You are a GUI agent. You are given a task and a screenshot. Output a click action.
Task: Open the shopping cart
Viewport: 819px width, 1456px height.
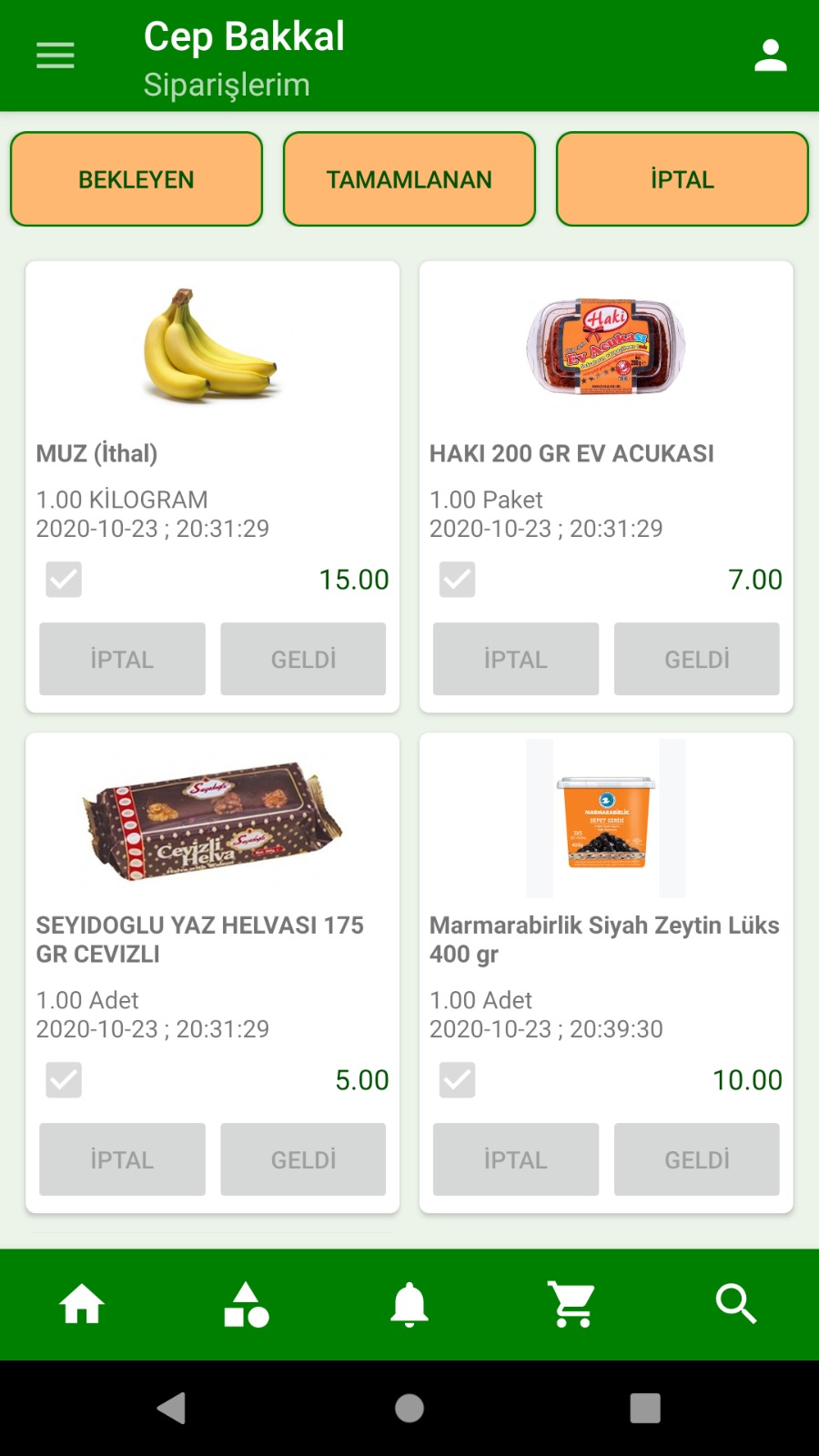(x=572, y=1305)
